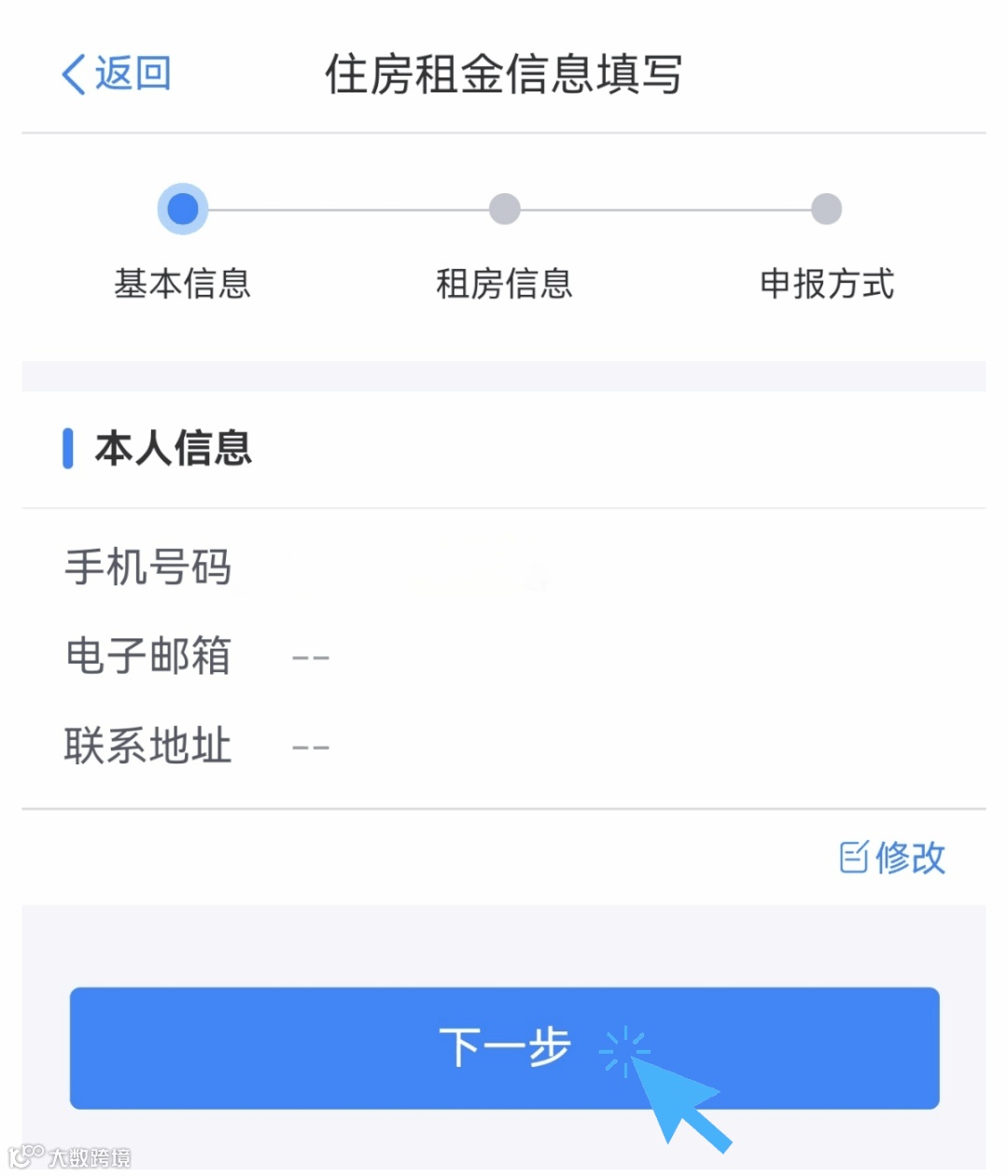This screenshot has height=1176, width=1008.
Task: Click the progress line between steps
Action: 345,207
